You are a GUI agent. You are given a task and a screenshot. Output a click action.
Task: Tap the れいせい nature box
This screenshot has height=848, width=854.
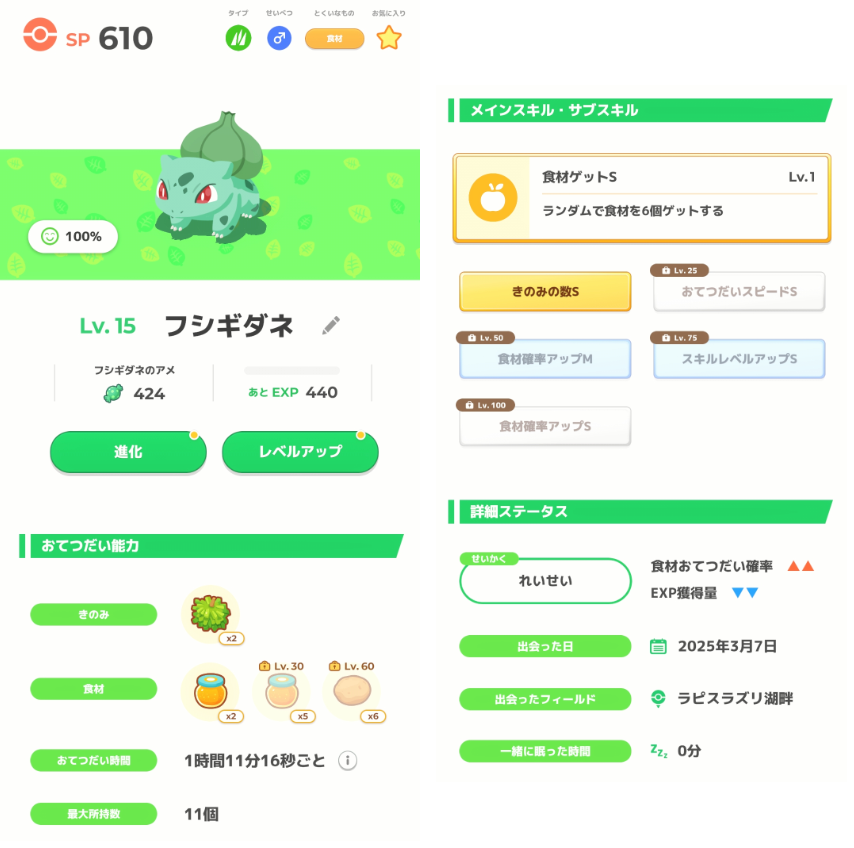tap(545, 580)
